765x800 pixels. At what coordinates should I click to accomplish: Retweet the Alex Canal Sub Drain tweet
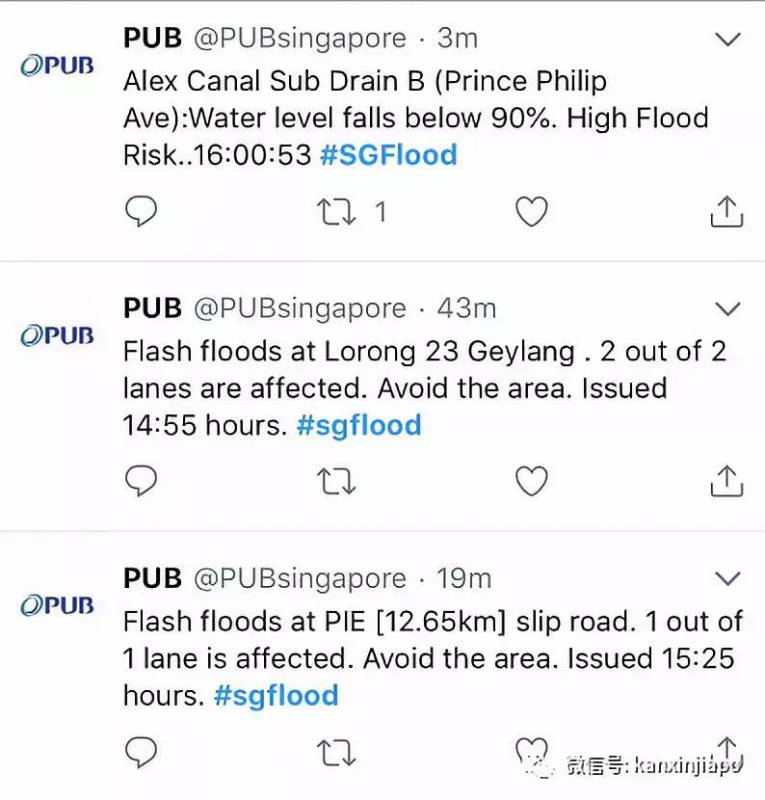[337, 211]
